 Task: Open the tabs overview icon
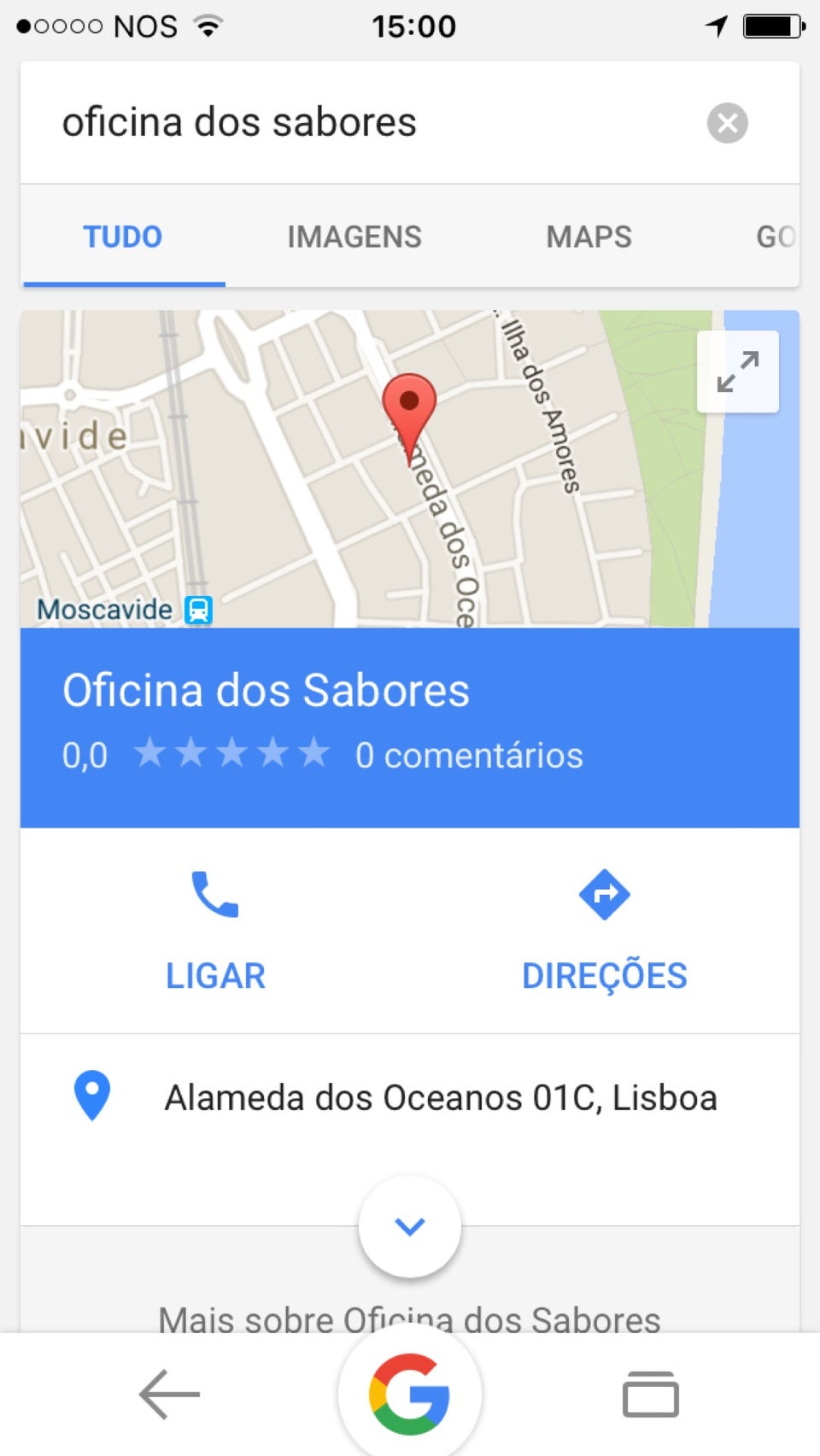(x=650, y=1394)
